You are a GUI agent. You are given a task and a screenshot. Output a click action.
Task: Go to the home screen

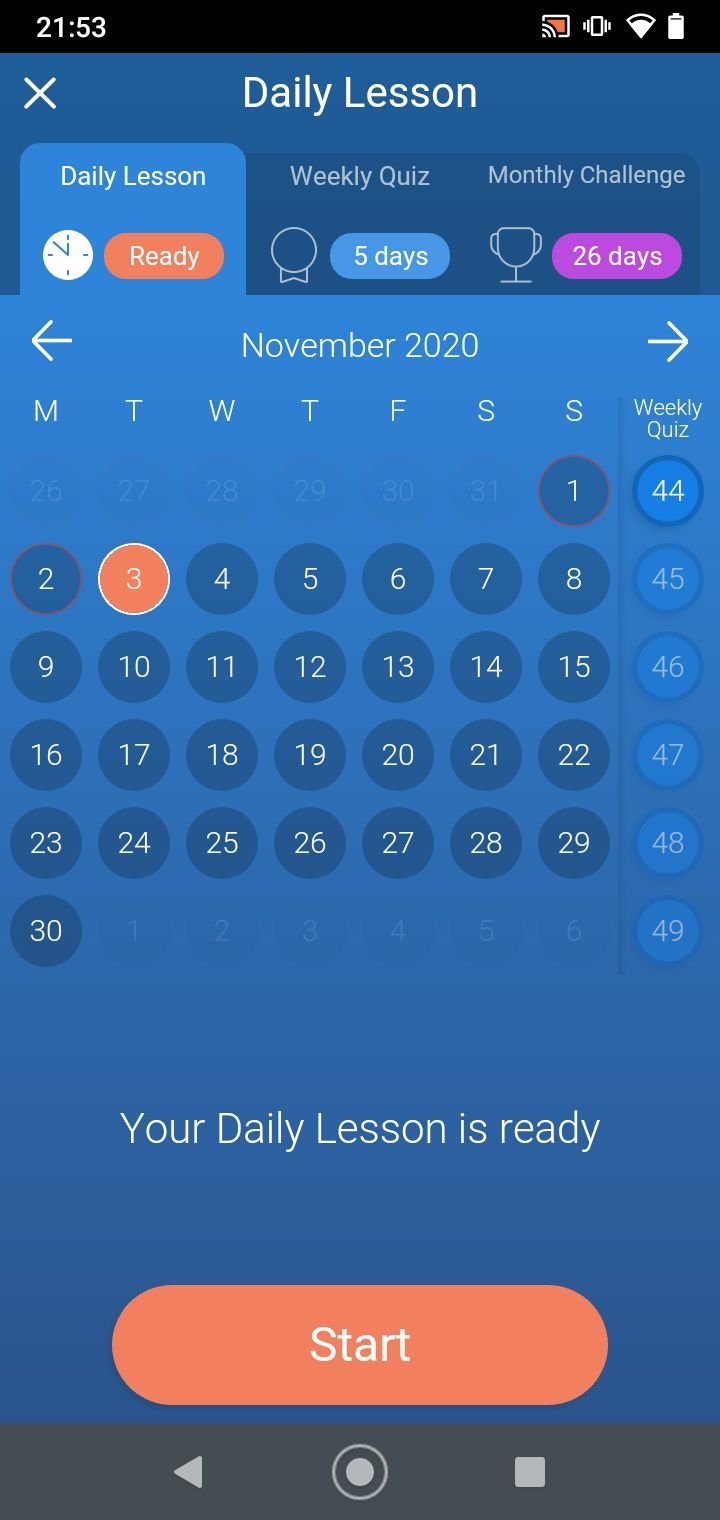[360, 1472]
